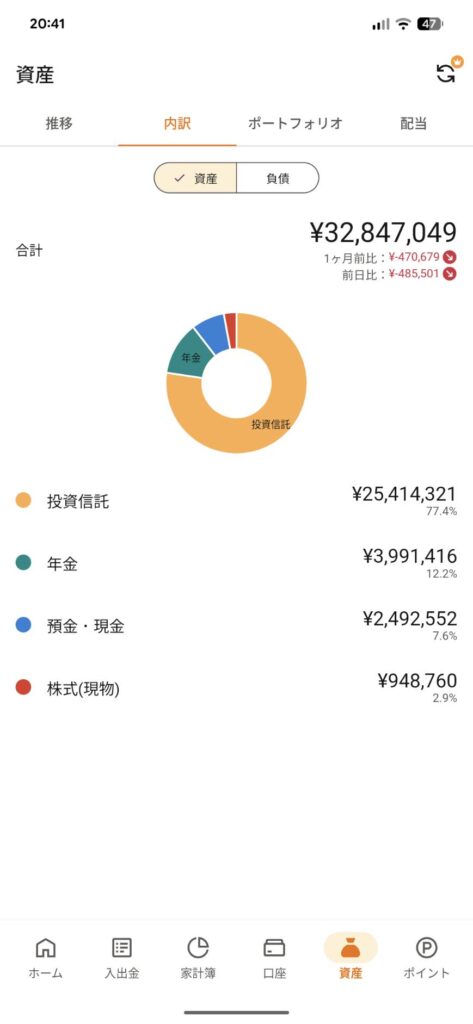The height and width of the screenshot is (1024, 473).
Task: Open the 投資信託 breakdown row
Action: pyautogui.click(x=236, y=501)
